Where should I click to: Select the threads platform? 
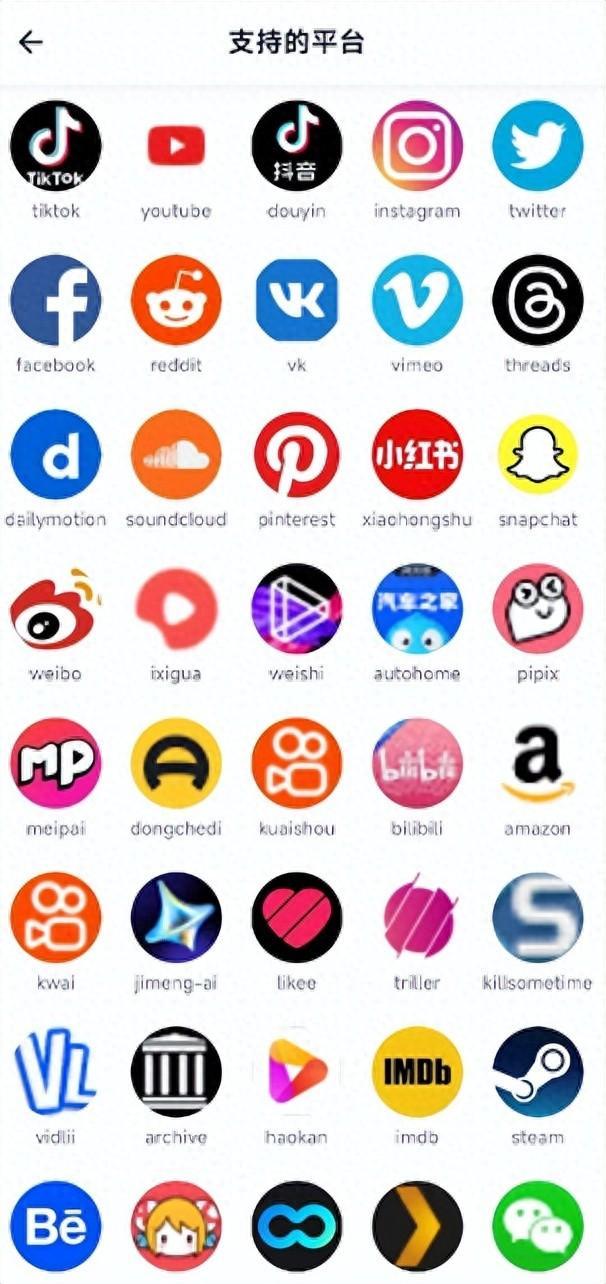(x=537, y=300)
